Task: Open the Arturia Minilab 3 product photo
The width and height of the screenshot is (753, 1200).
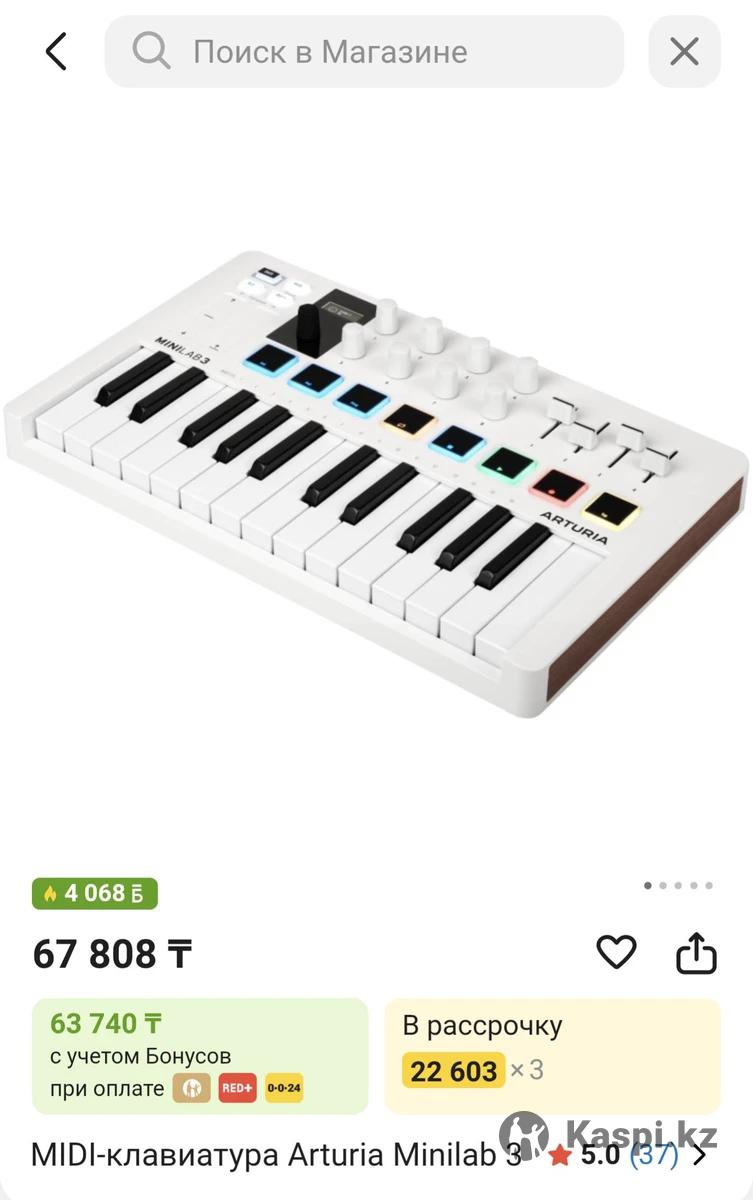Action: click(376, 480)
